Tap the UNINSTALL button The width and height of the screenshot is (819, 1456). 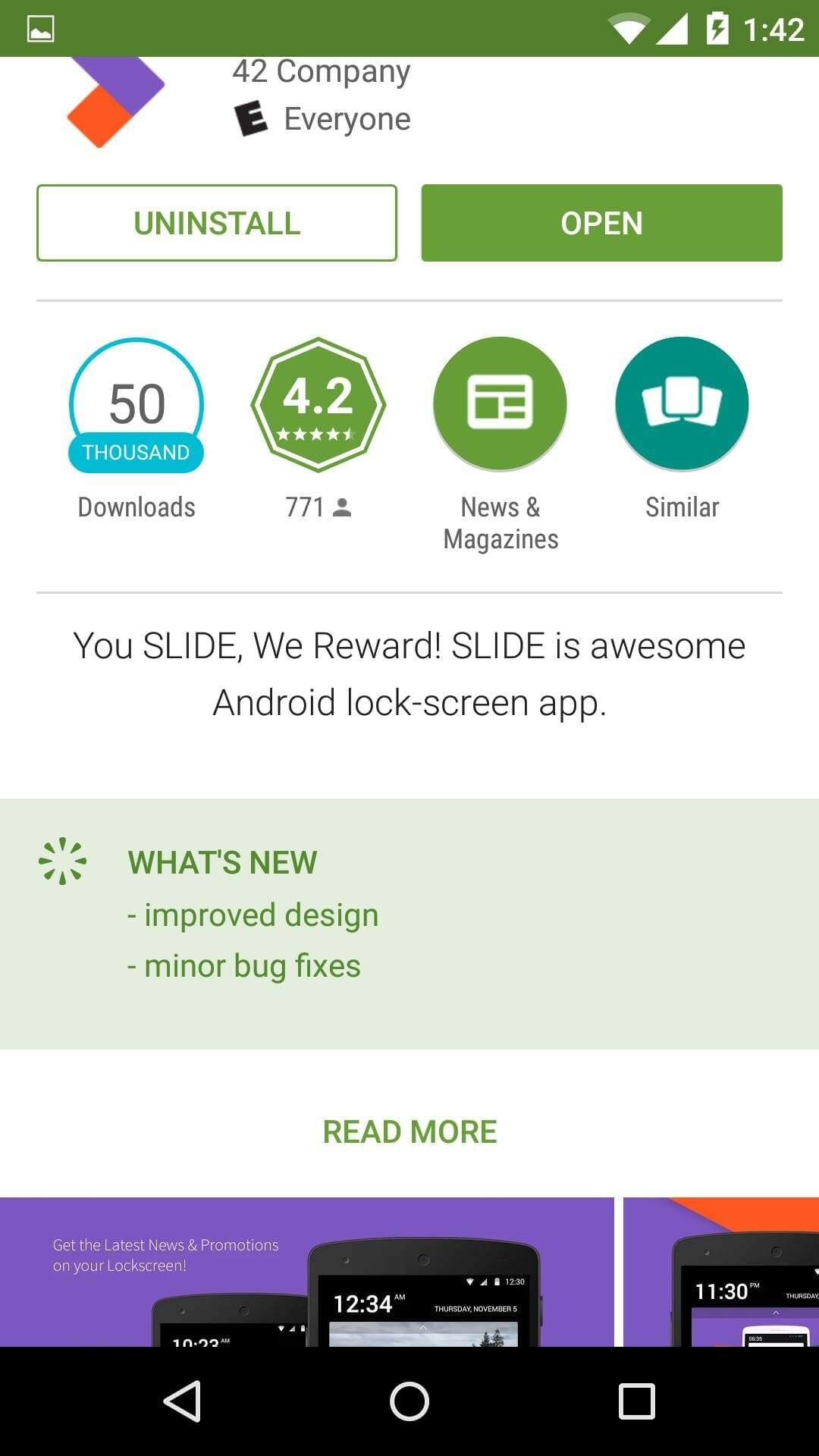click(x=217, y=223)
